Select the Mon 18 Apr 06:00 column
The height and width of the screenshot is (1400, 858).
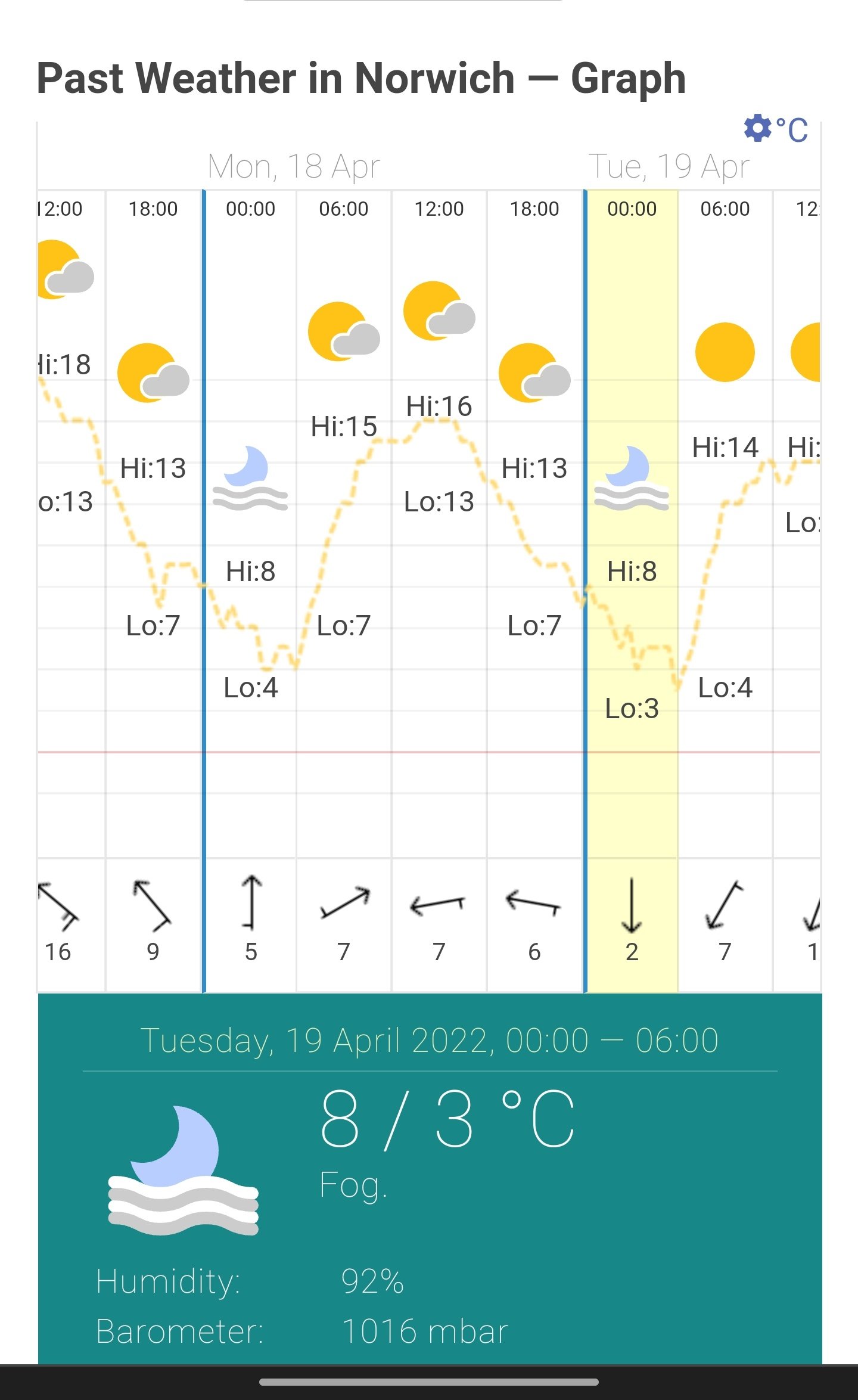click(344, 591)
